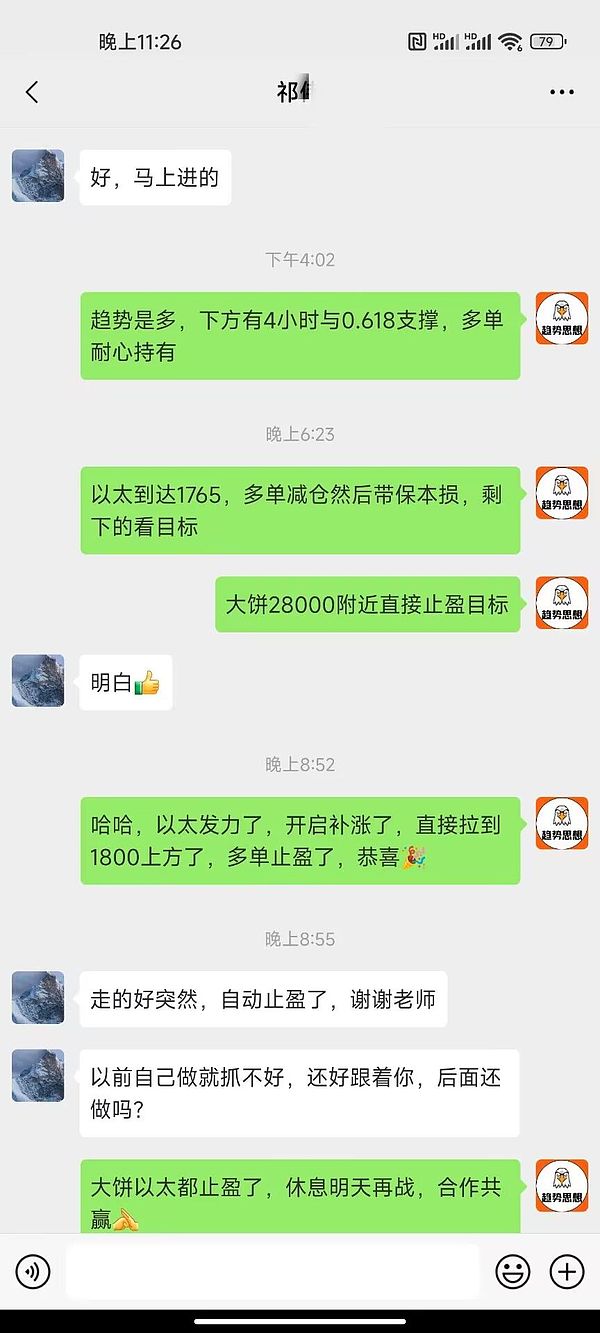
Task: Open the plus attachment menu
Action: 567,1272
